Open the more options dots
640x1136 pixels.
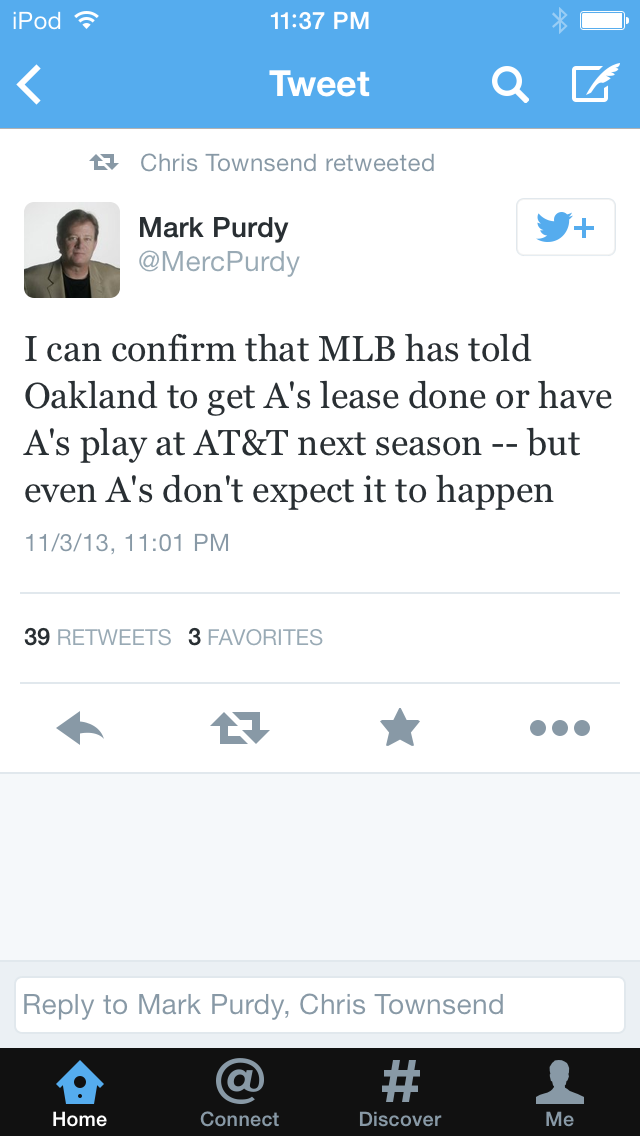pyautogui.click(x=560, y=728)
